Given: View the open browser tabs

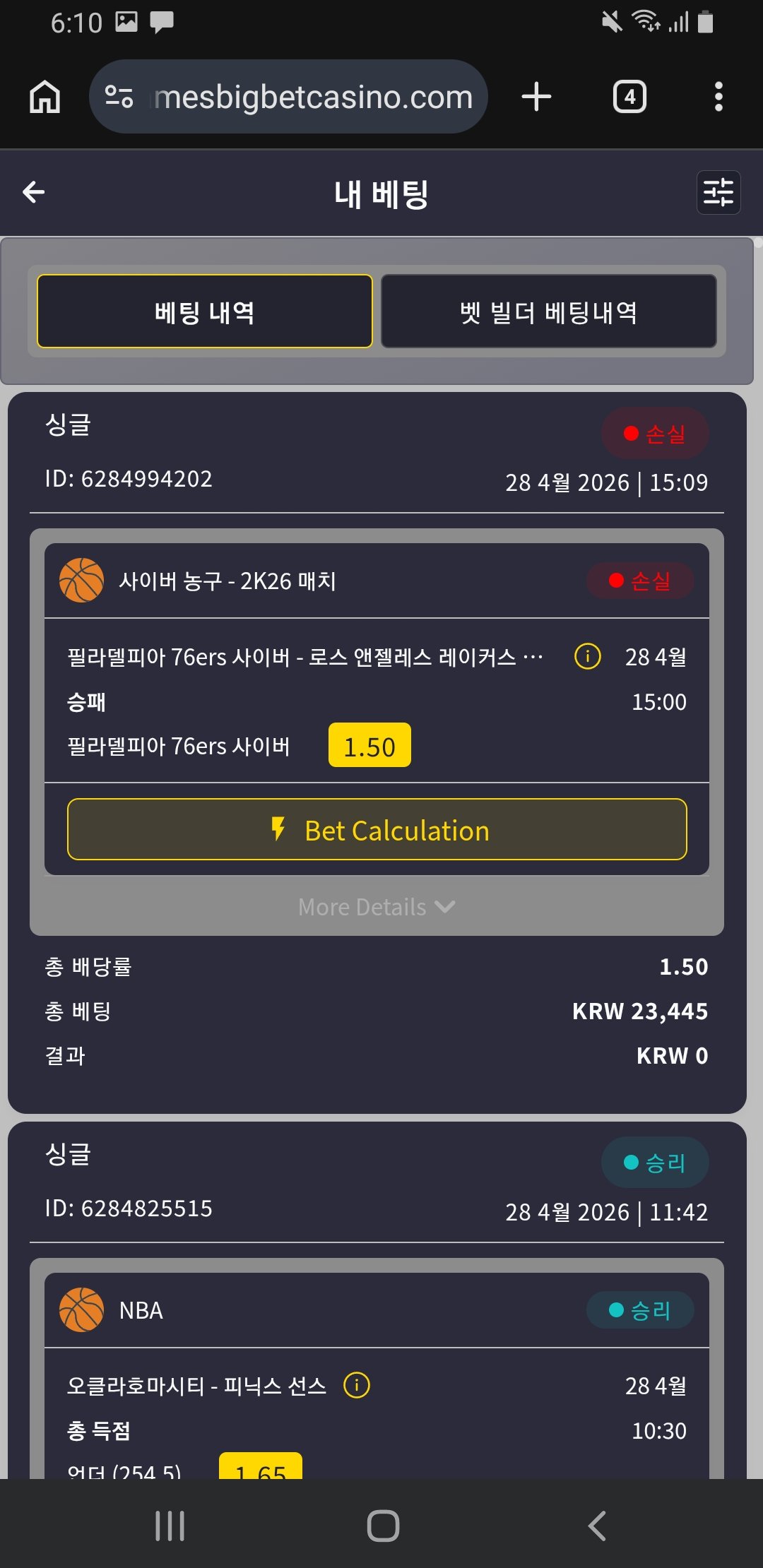Looking at the screenshot, I should point(629,97).
